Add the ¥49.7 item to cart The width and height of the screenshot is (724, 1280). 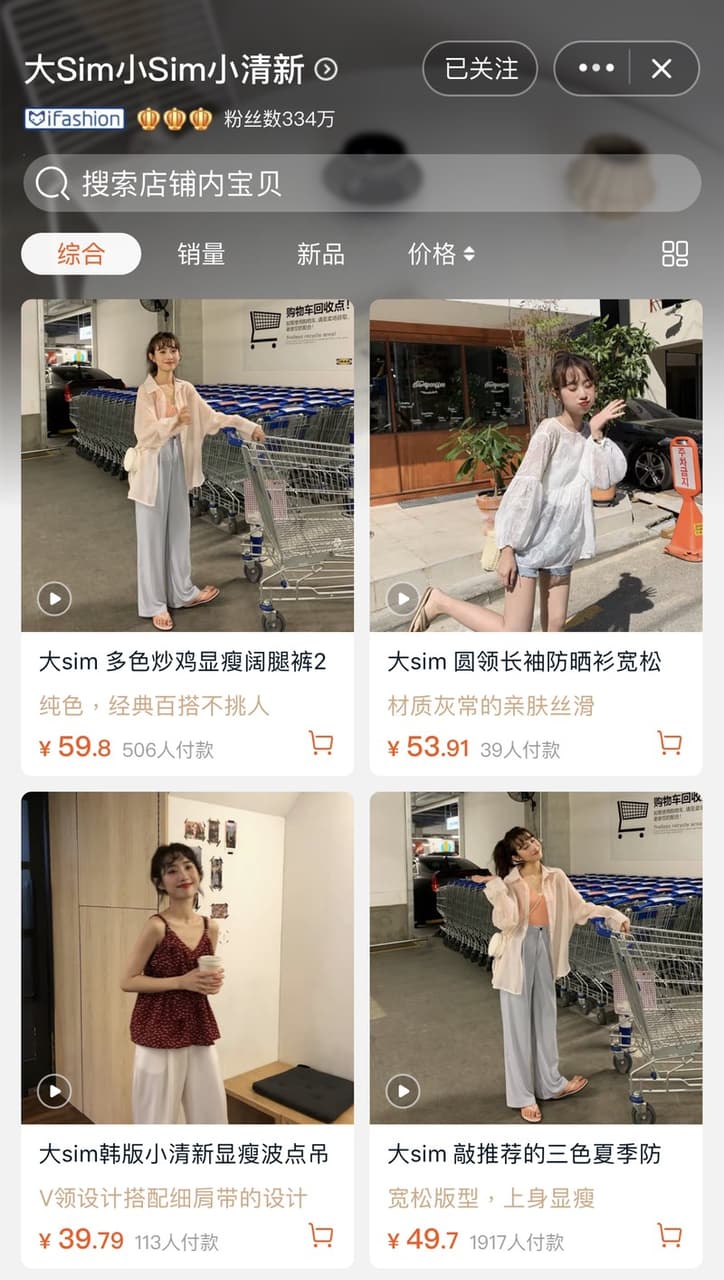click(669, 1236)
